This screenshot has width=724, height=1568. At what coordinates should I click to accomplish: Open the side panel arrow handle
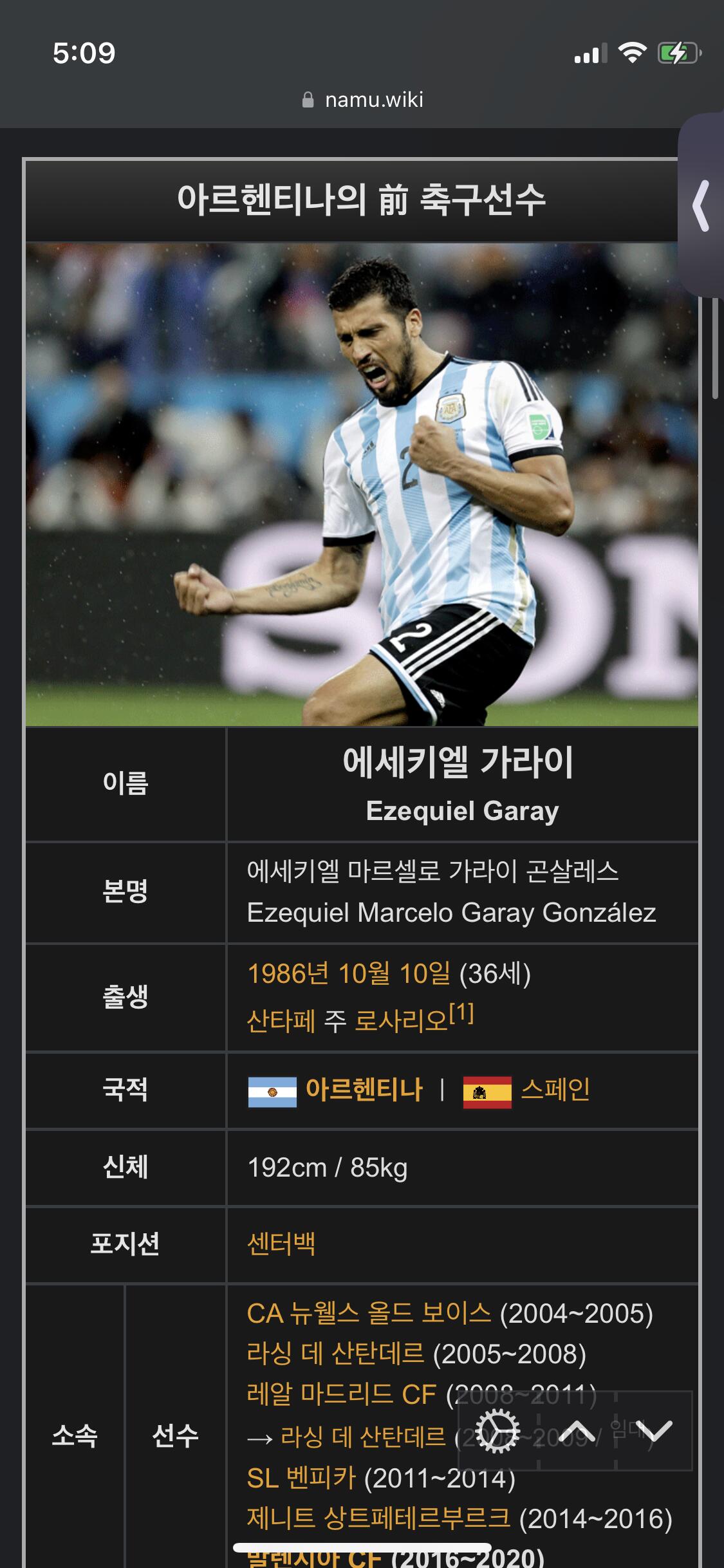click(x=701, y=205)
